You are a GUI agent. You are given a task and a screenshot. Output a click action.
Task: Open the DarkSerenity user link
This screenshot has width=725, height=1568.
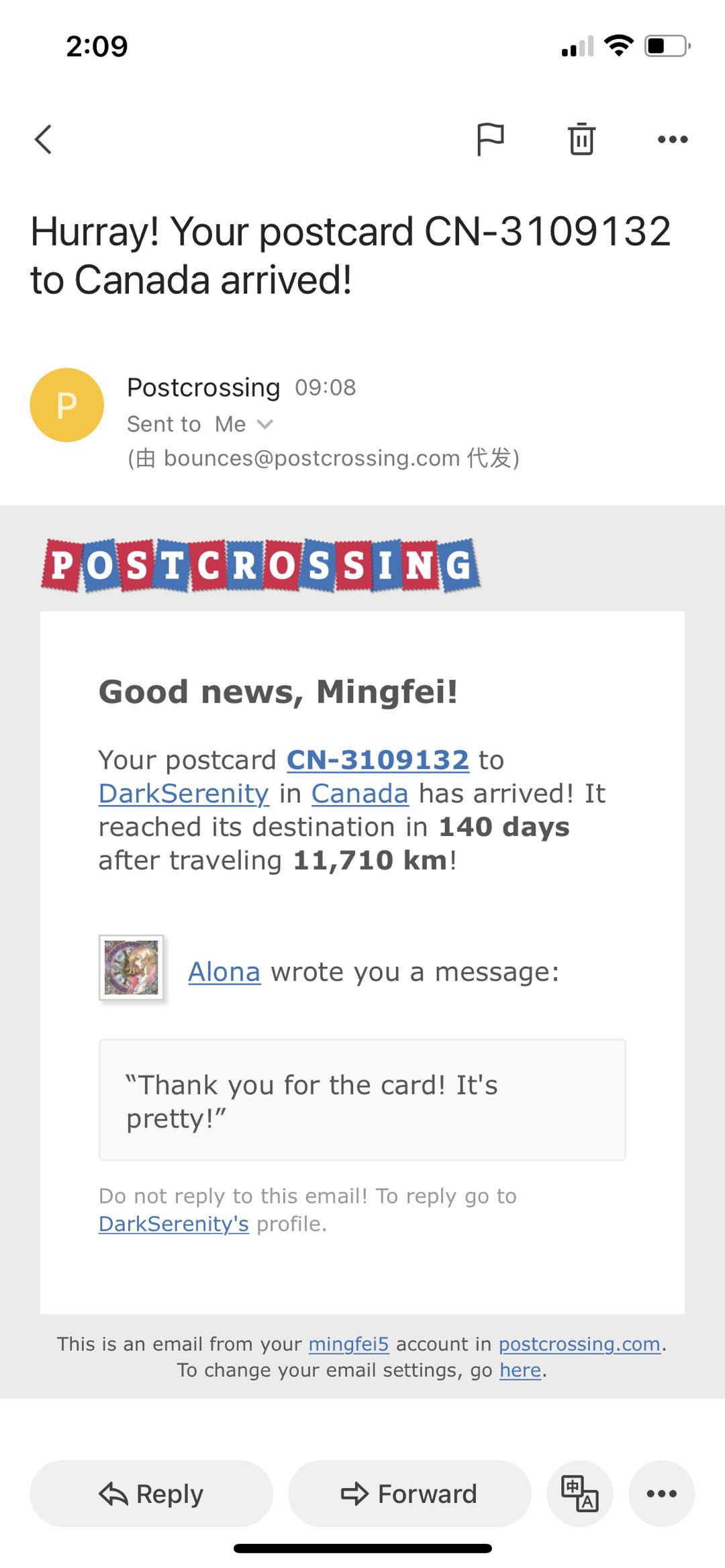coord(184,794)
